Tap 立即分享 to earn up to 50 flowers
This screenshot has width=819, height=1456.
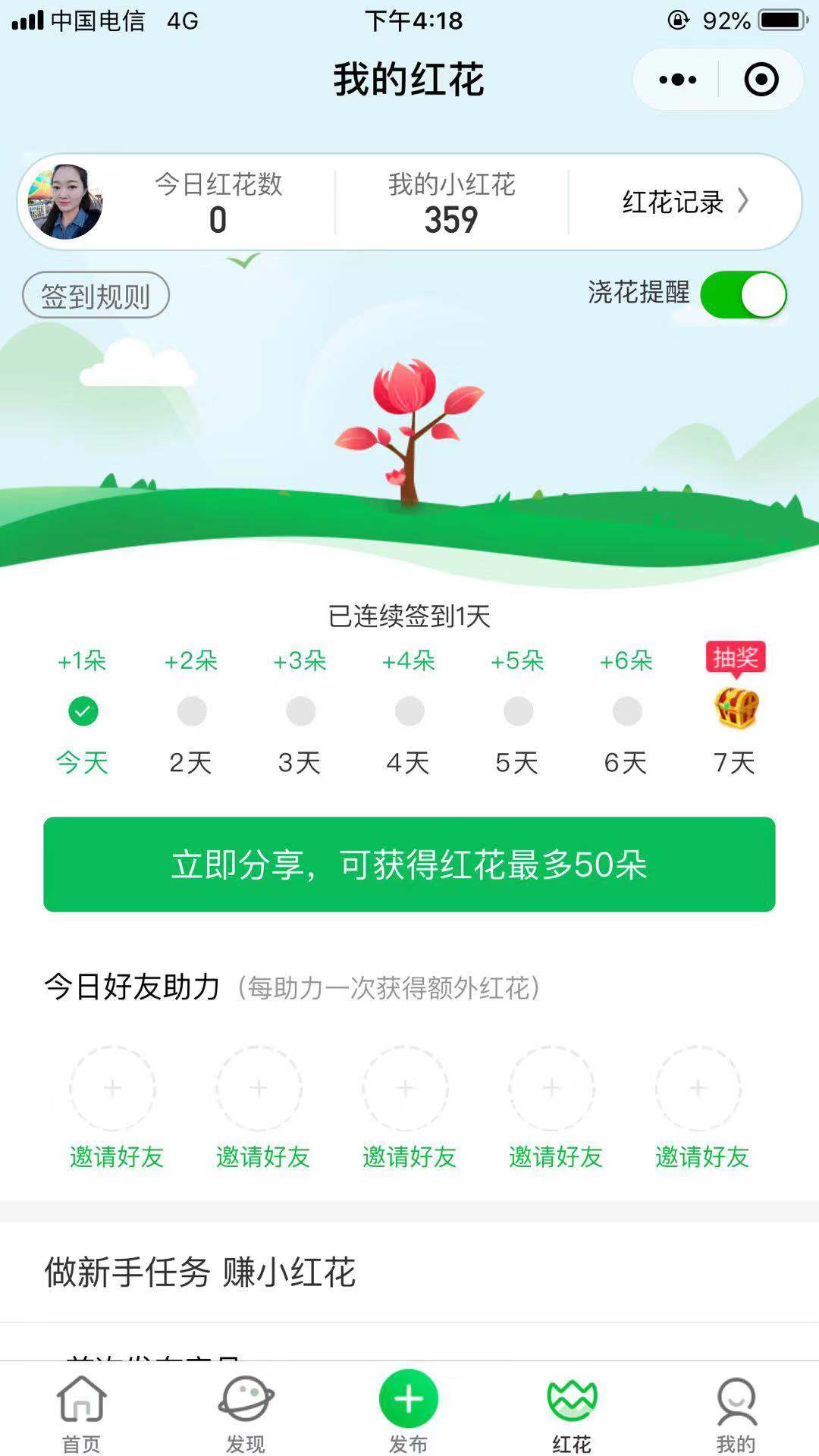pos(409,864)
